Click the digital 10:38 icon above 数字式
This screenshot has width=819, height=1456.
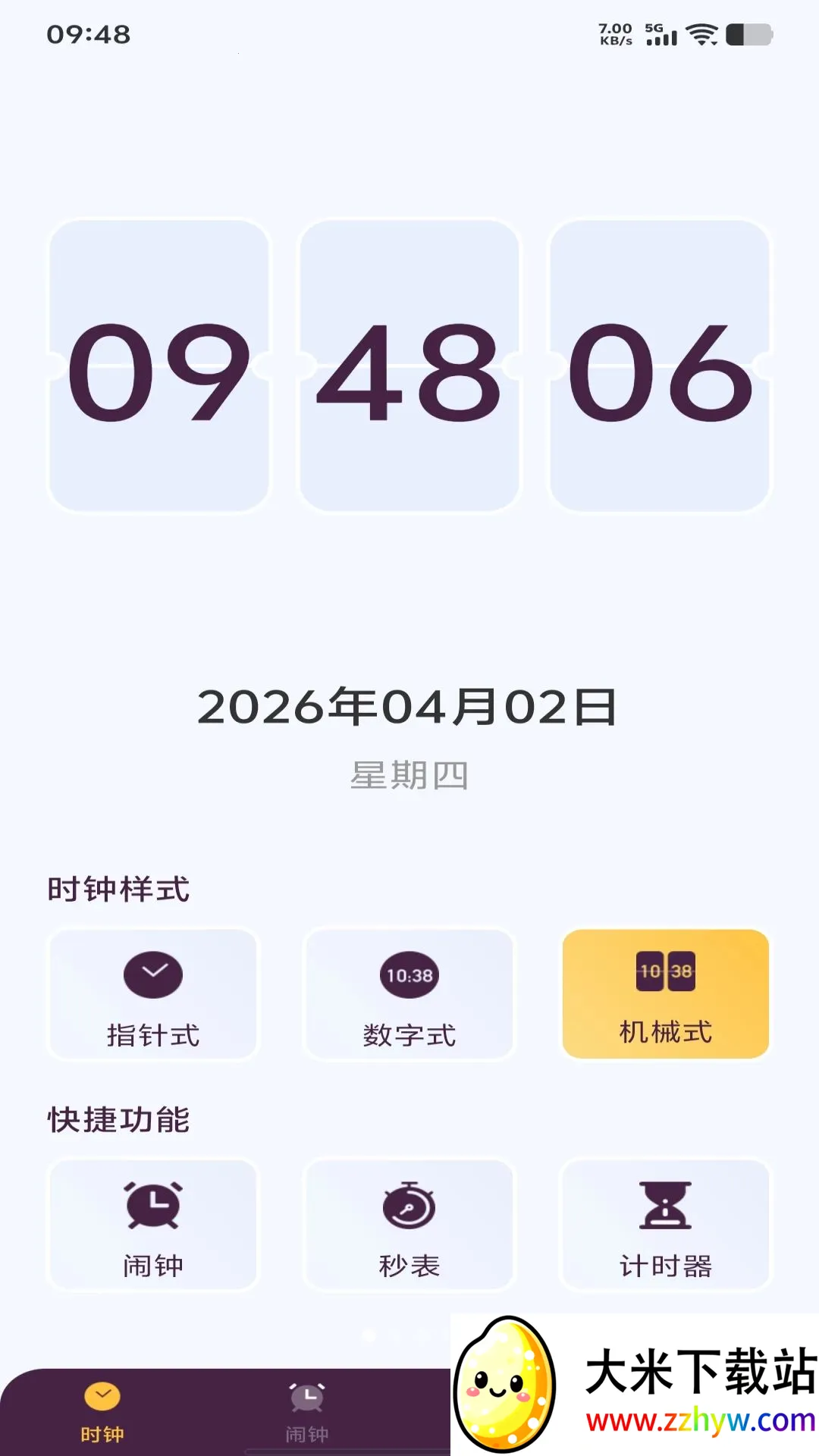[409, 974]
